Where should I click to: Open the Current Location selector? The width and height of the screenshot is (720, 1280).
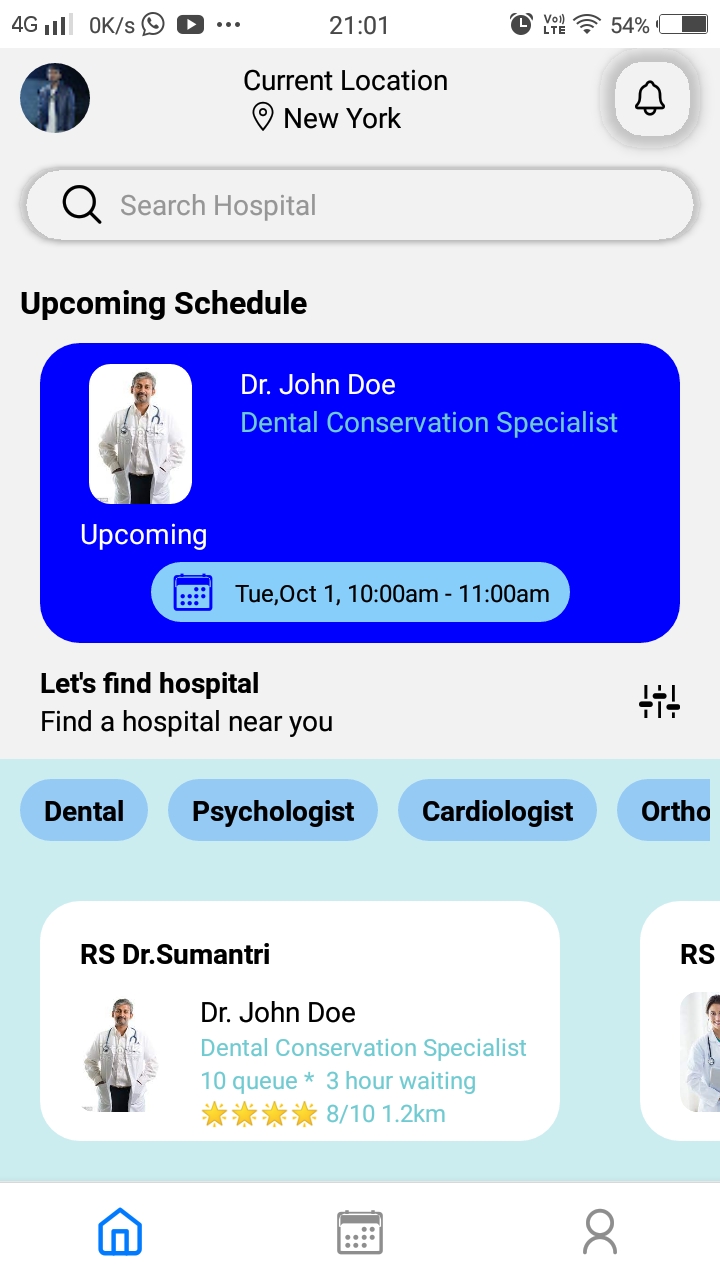point(344,80)
